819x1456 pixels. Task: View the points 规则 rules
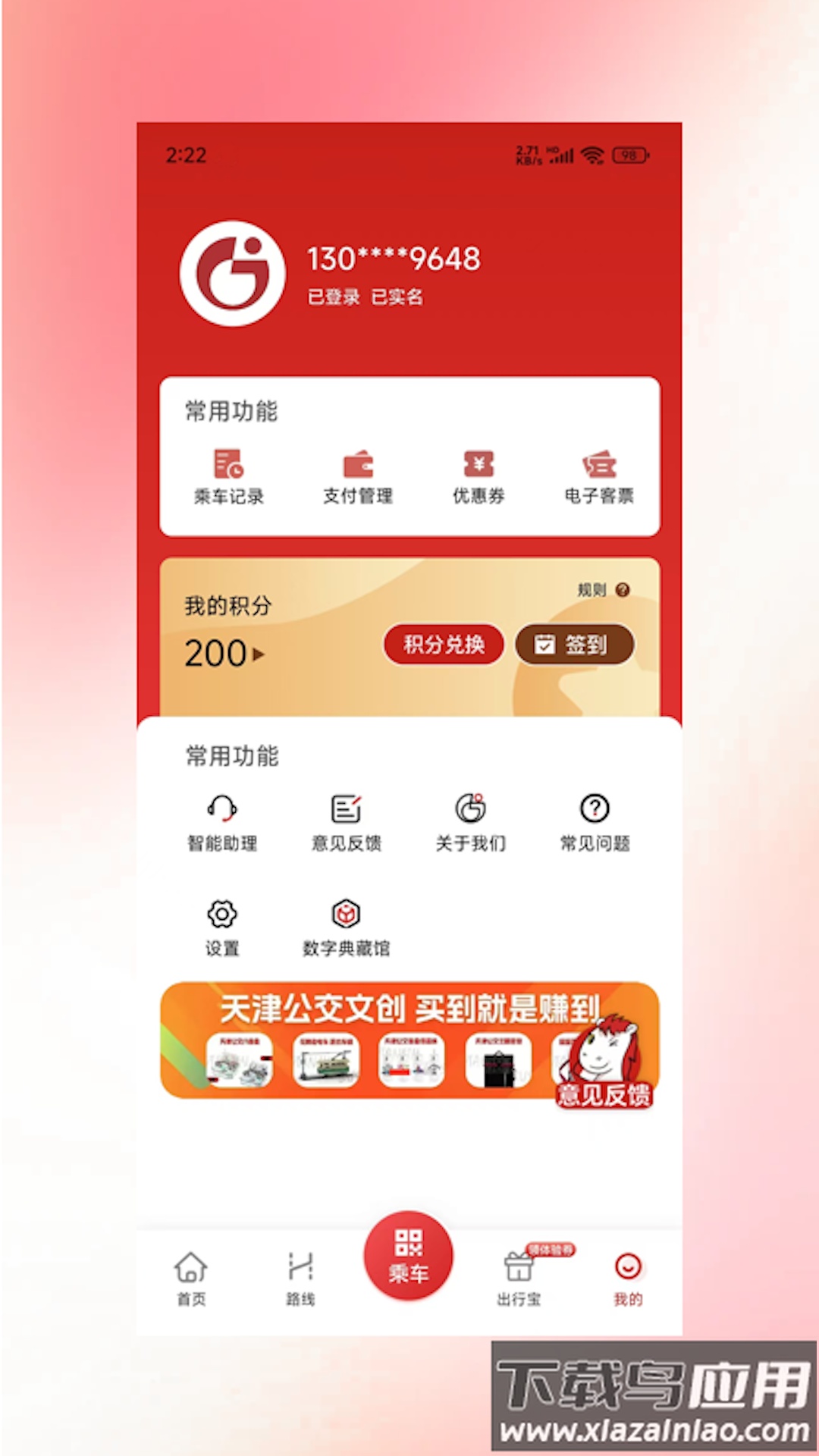603,590
